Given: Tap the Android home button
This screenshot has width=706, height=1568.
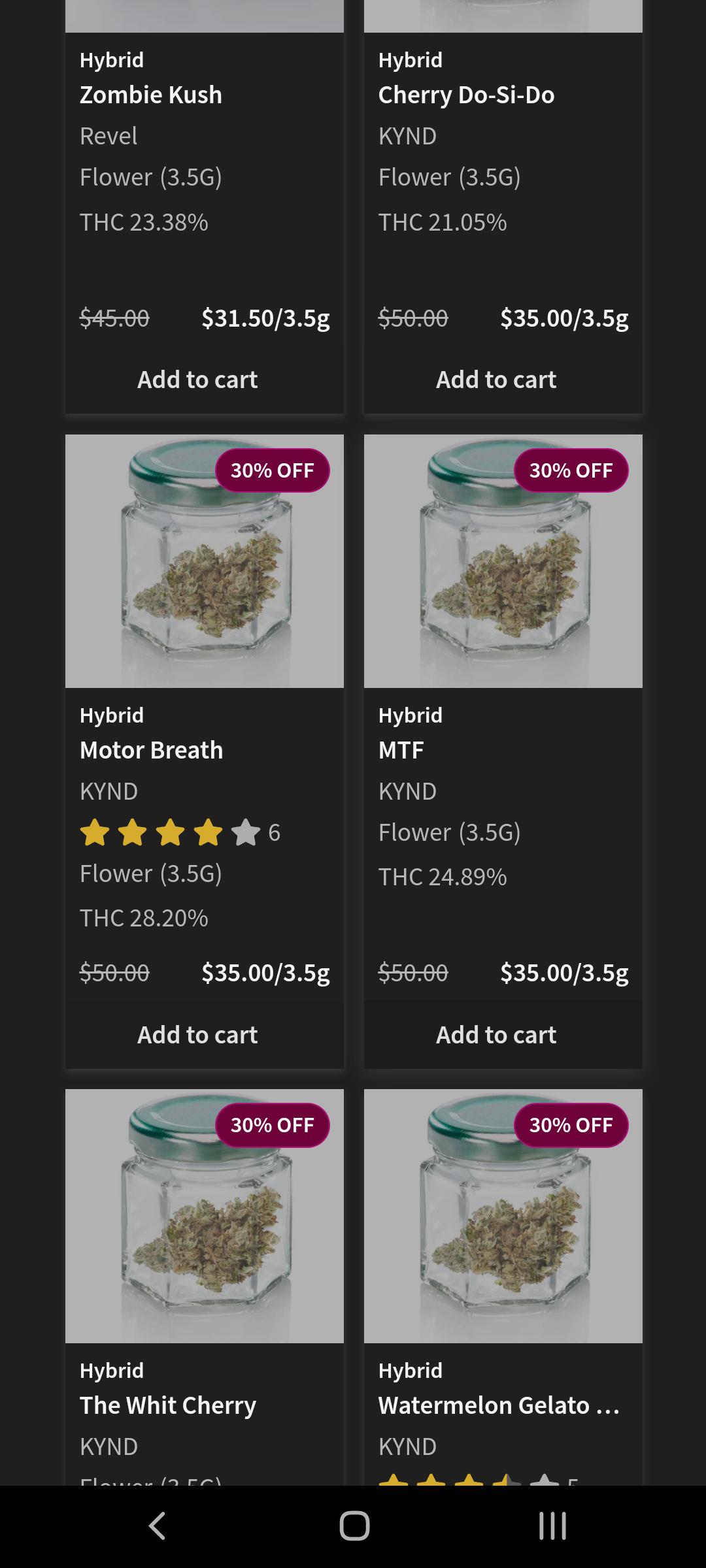Looking at the screenshot, I should pyautogui.click(x=353, y=1527).
